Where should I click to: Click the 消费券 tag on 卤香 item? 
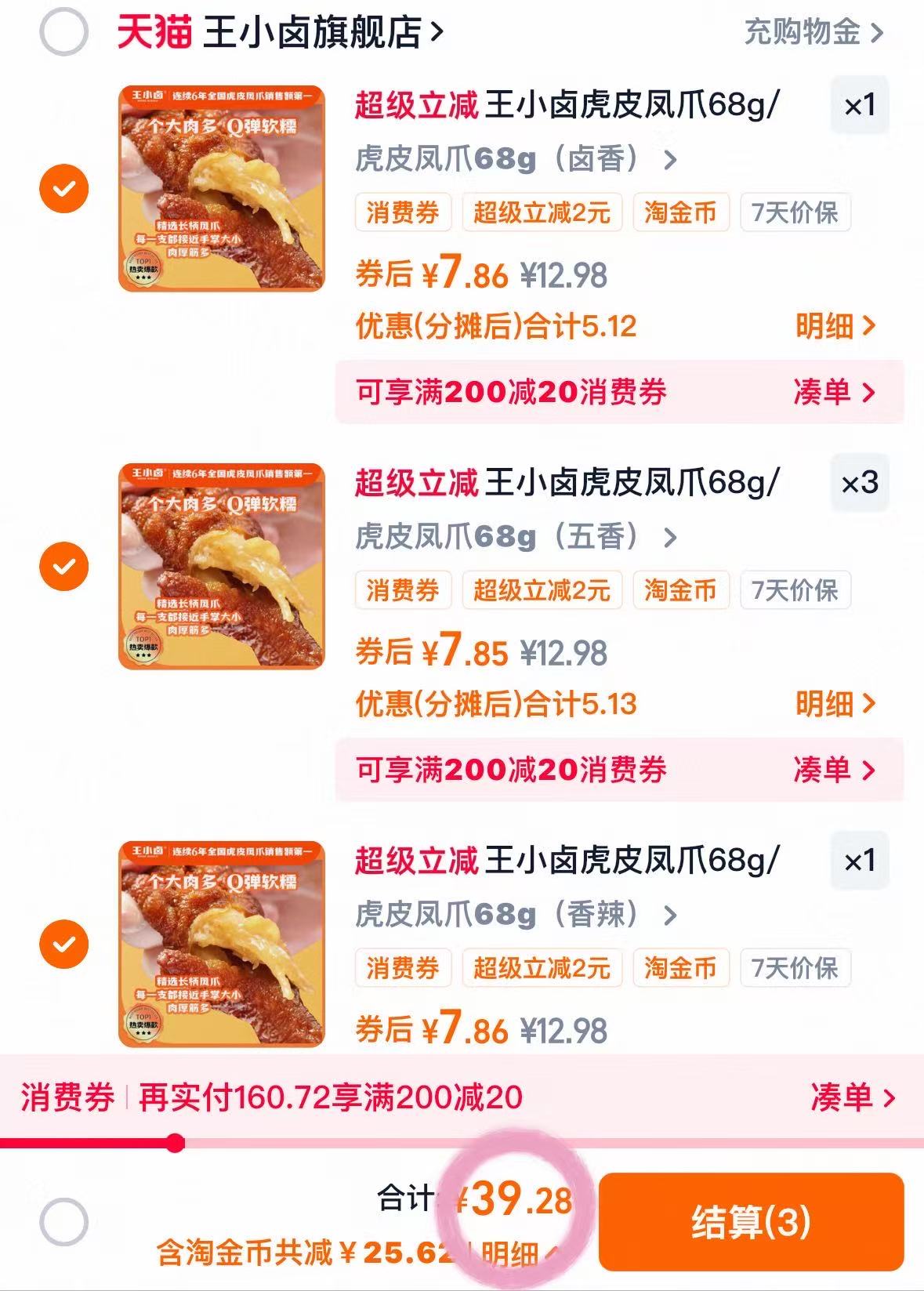pos(404,212)
